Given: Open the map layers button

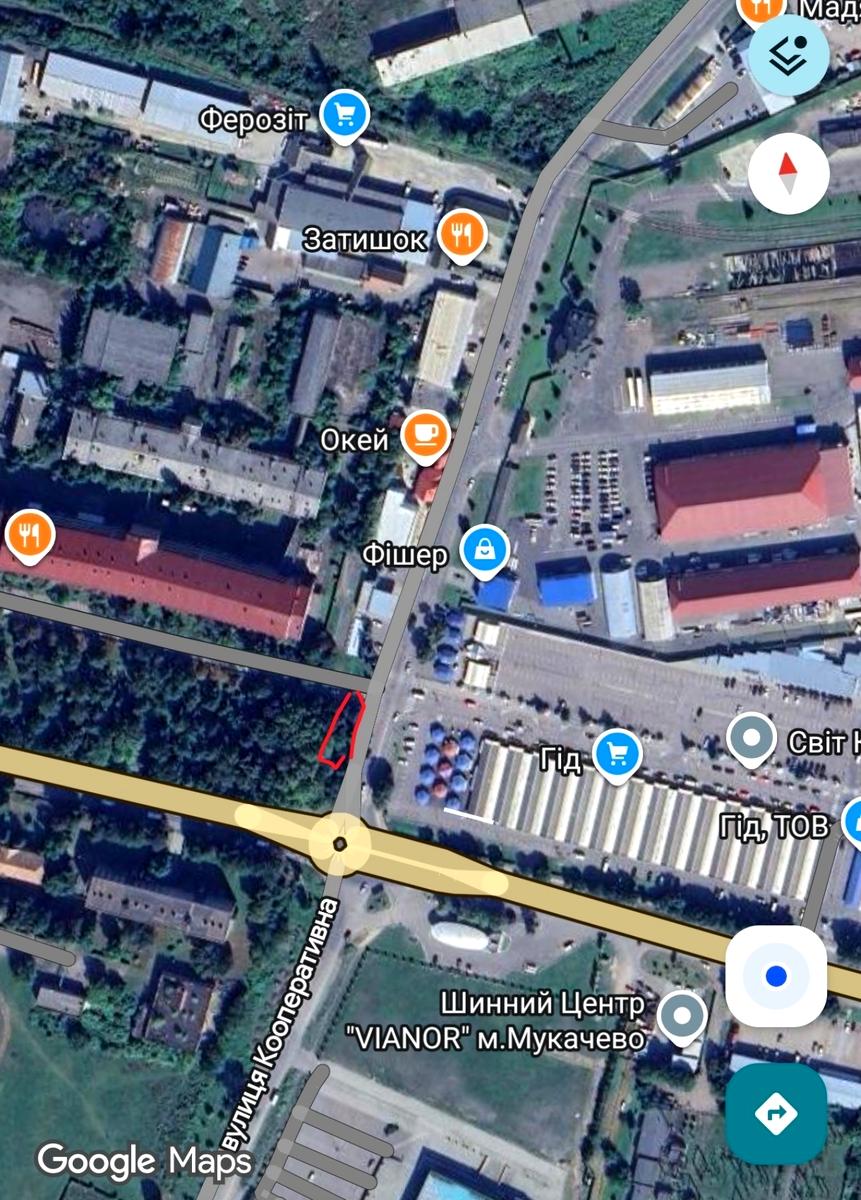Looking at the screenshot, I should (790, 55).
